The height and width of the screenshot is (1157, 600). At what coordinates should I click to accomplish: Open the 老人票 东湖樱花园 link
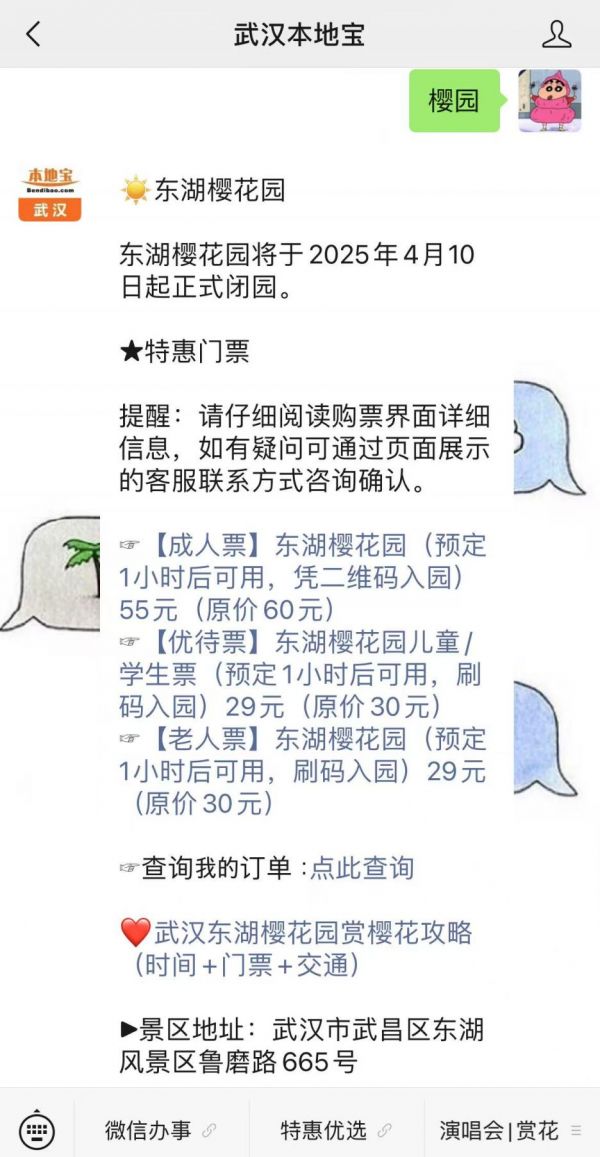[303, 771]
